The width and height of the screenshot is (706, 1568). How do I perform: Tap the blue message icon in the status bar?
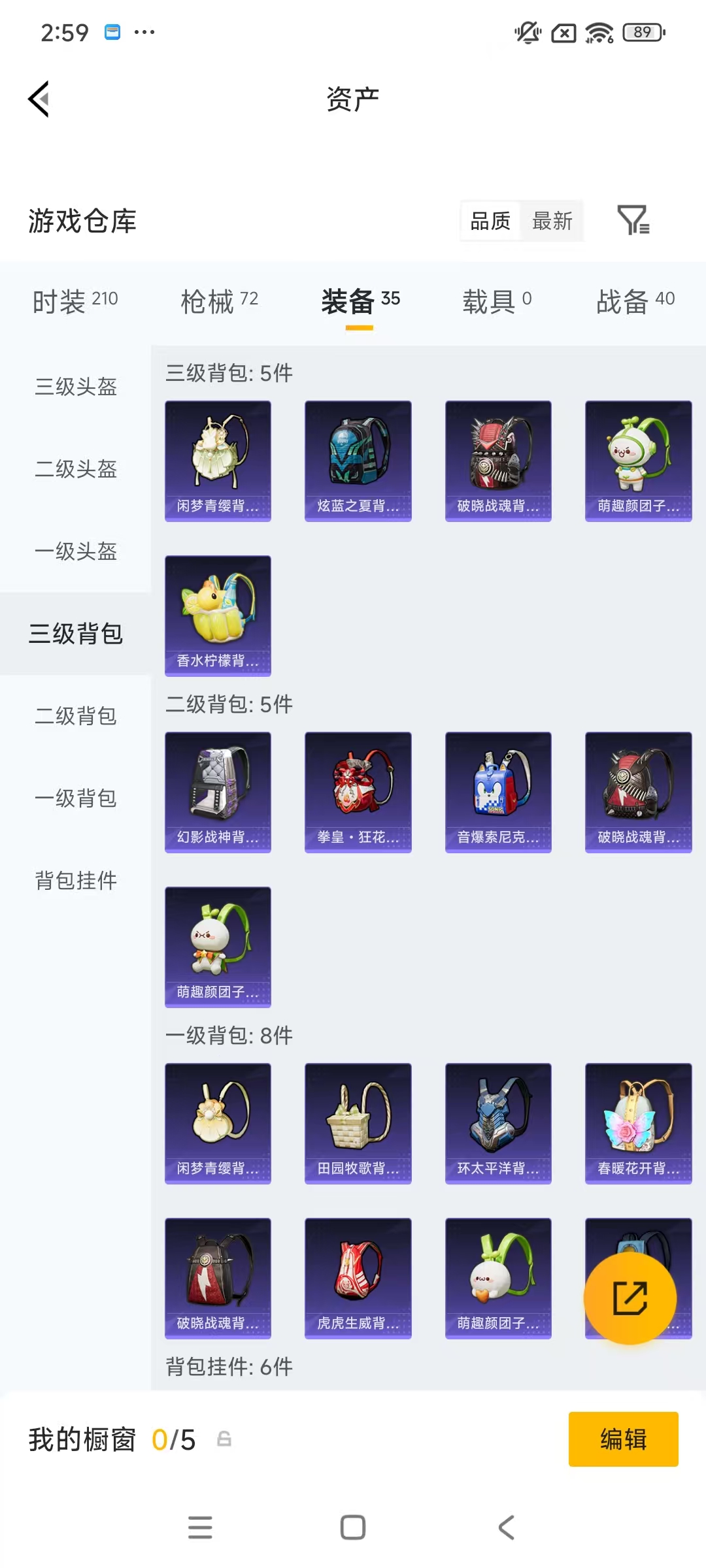[112, 30]
